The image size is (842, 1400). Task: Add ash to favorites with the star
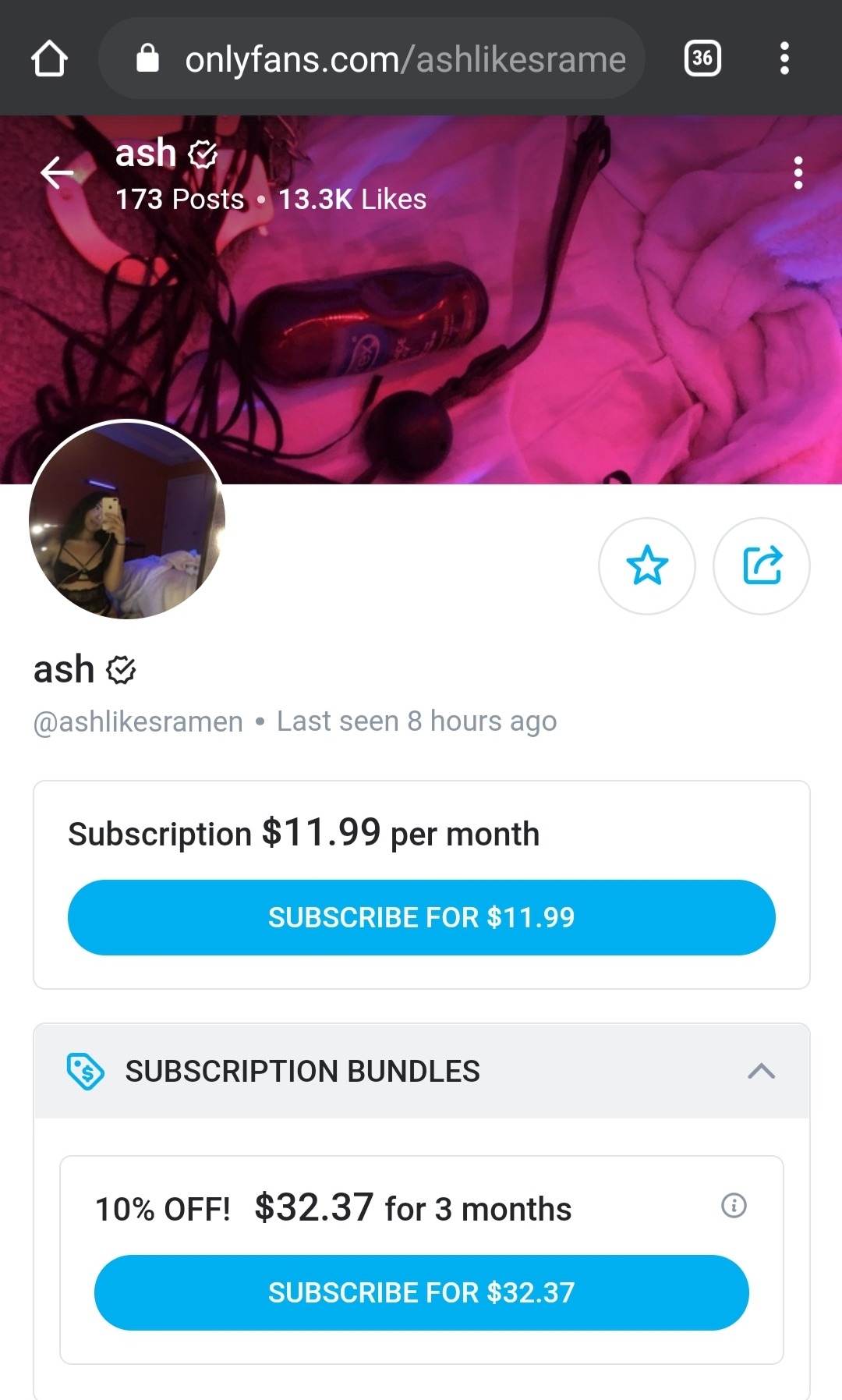(646, 565)
